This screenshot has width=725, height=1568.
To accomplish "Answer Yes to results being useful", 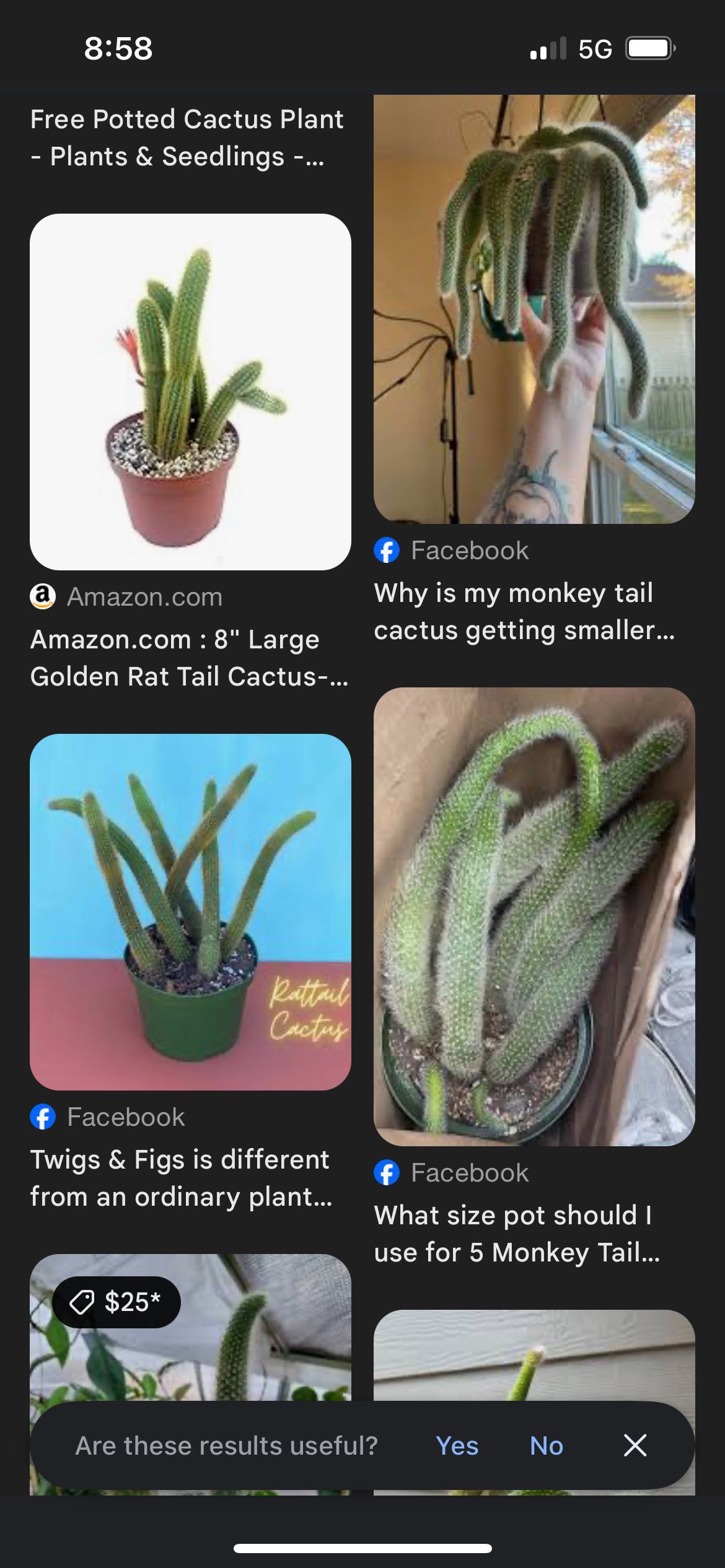I will point(457,1446).
